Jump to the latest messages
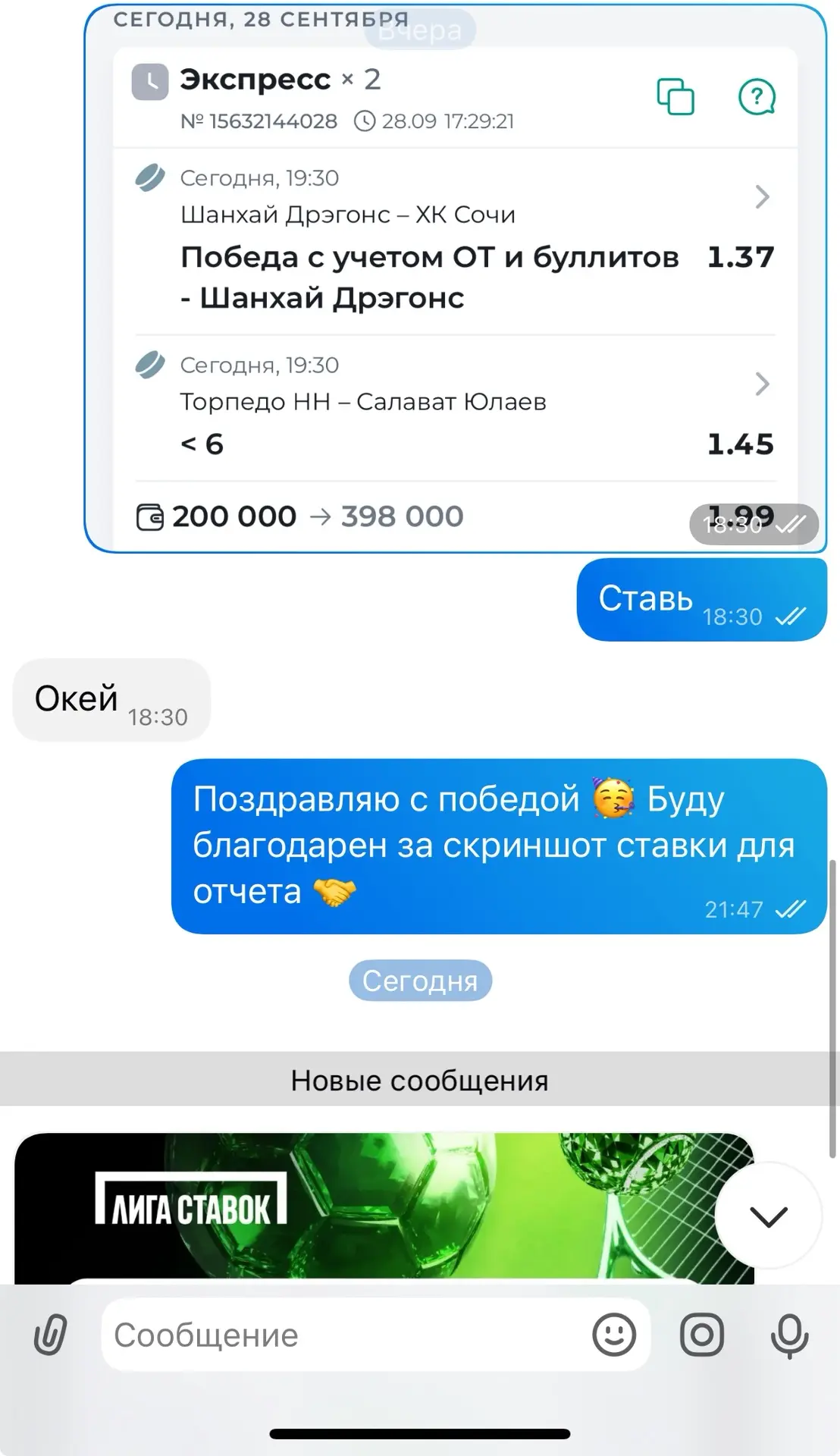Screen dimensions: 840x1456 pos(768,1216)
